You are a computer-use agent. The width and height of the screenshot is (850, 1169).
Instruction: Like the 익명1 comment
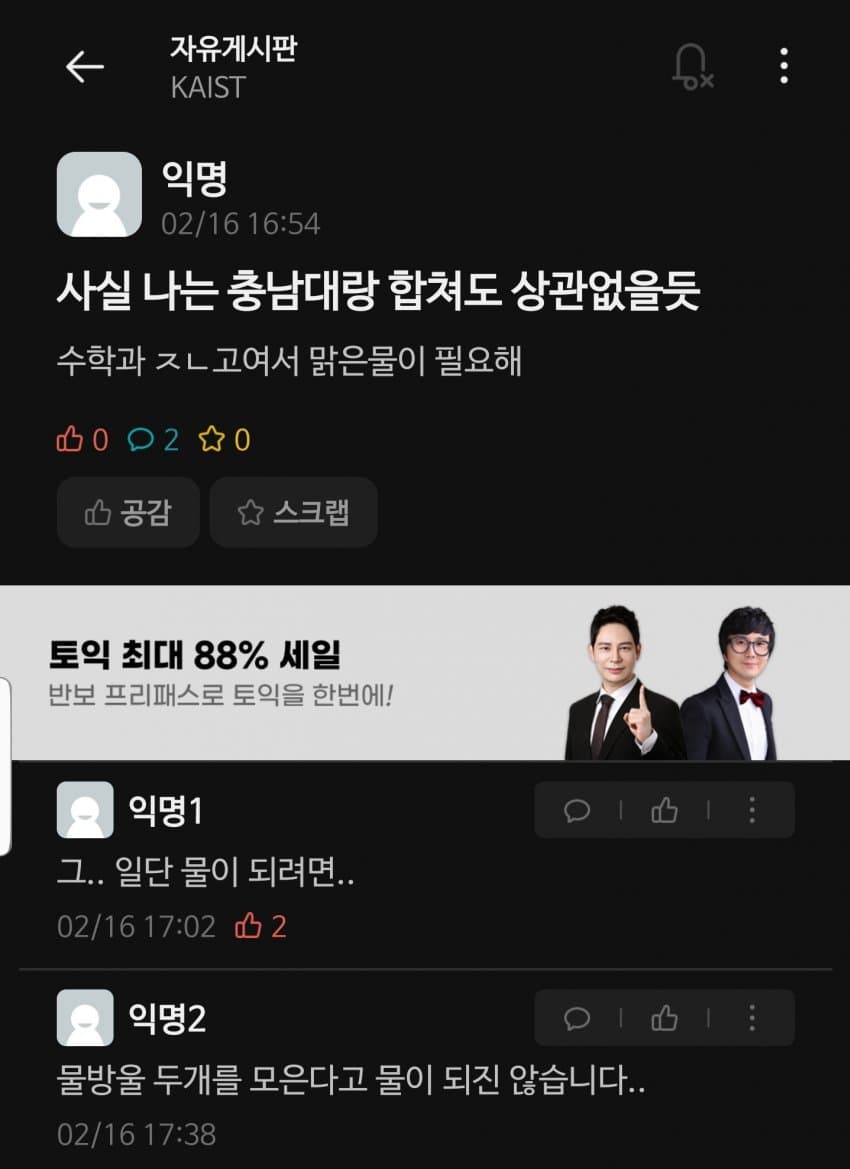(664, 810)
